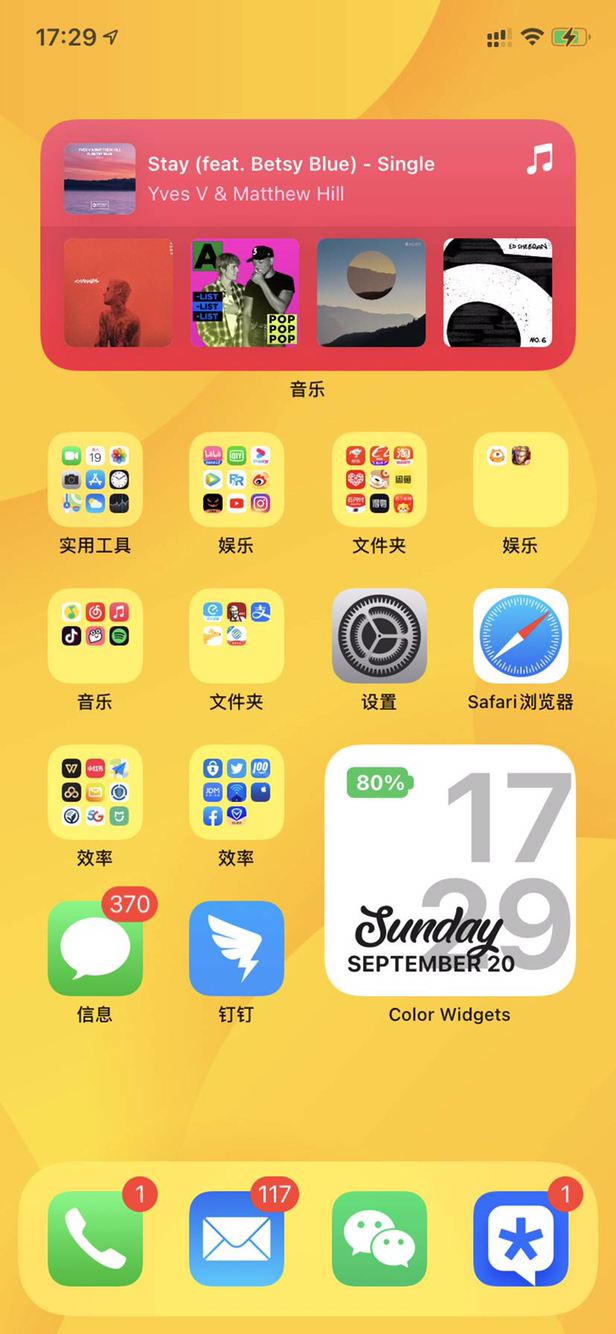Open Safari浏览器
Viewport: 616px width, 1334px height.
[520, 636]
